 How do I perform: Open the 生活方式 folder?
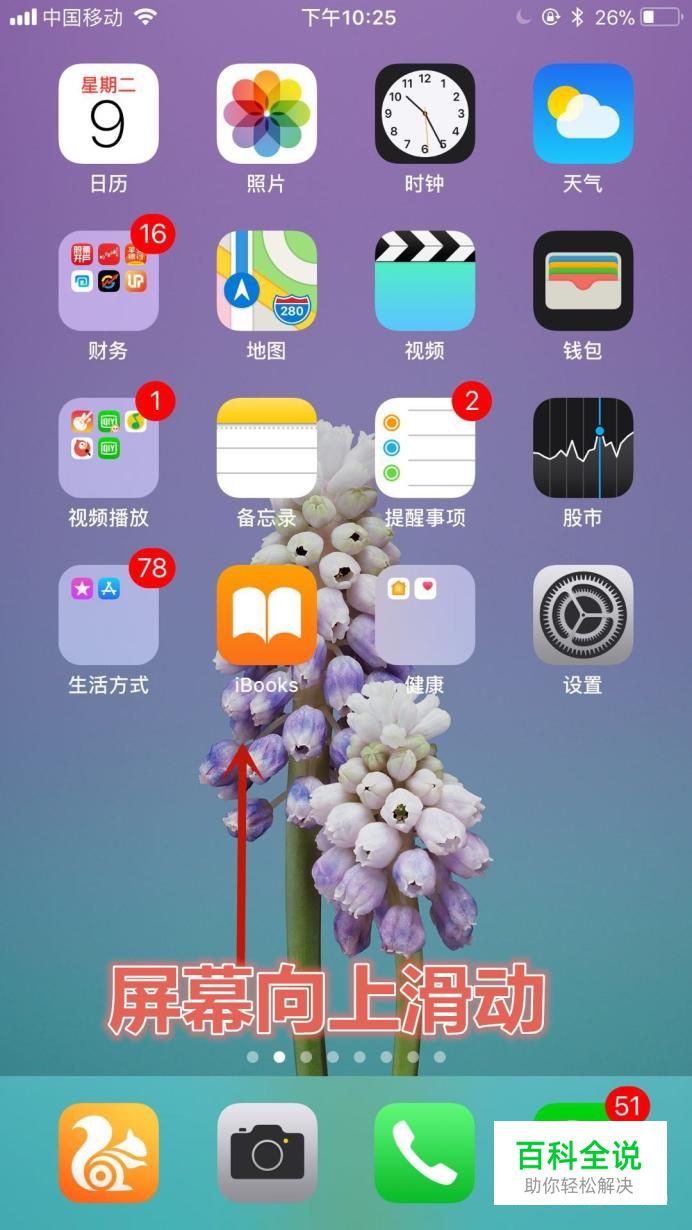[x=108, y=615]
